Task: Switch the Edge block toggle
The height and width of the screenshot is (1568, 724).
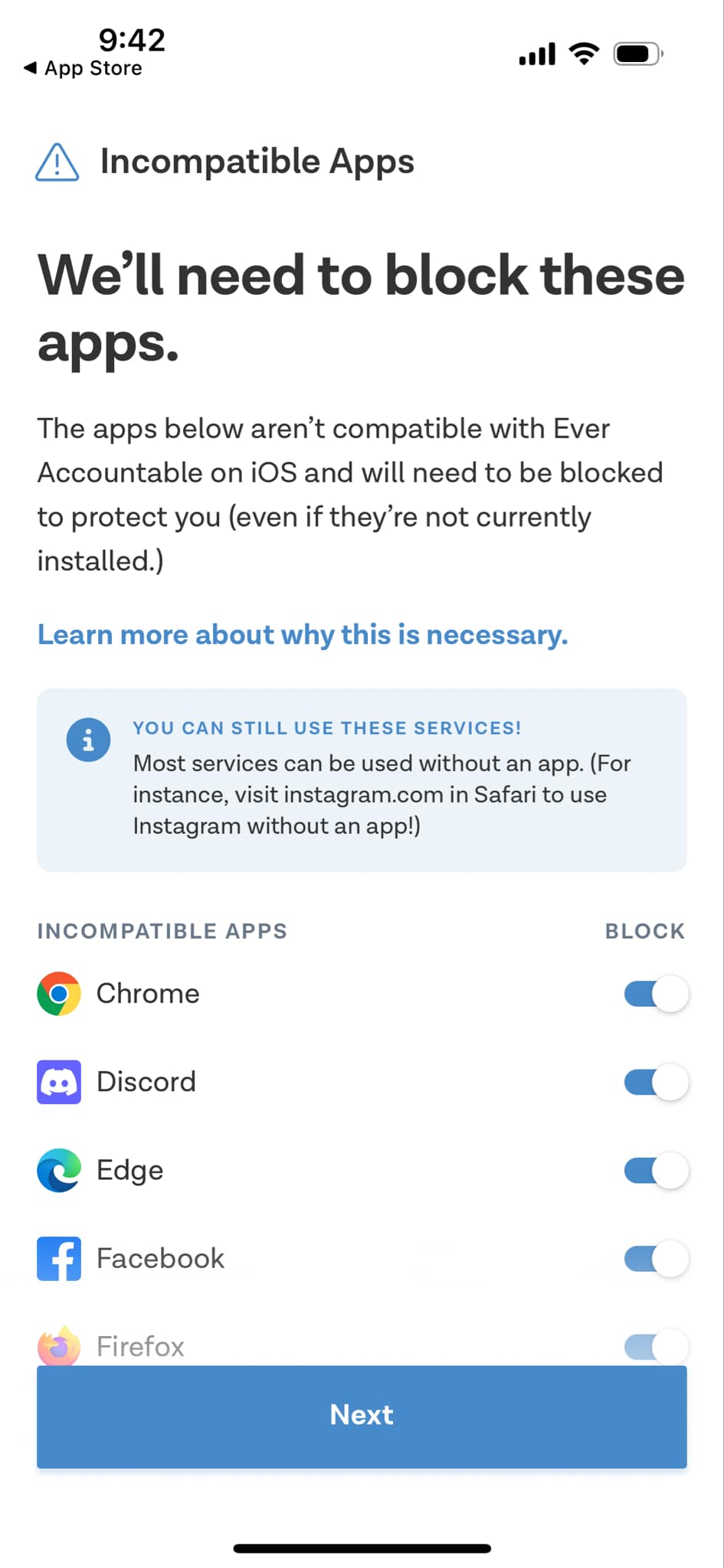Action: tap(657, 1171)
